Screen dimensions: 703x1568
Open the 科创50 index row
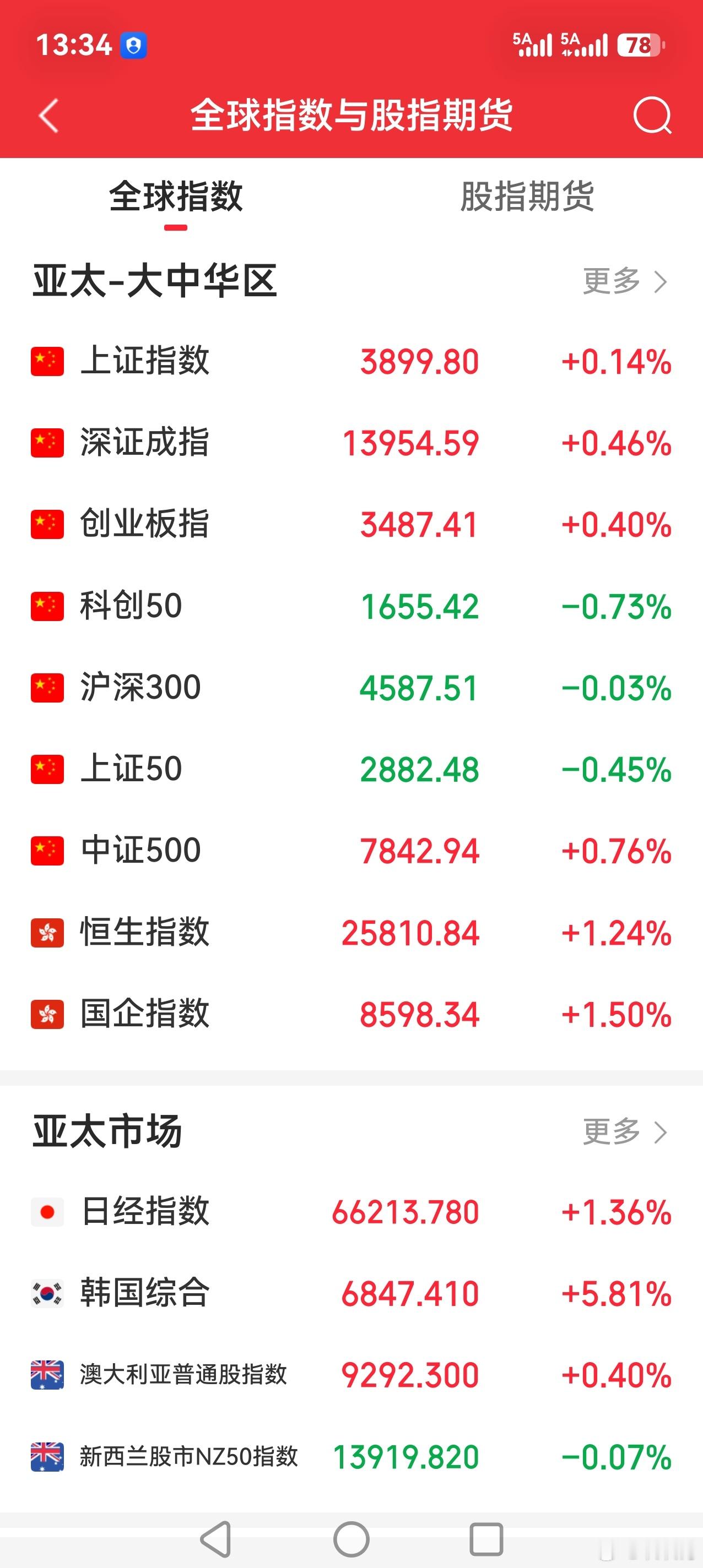click(351, 606)
